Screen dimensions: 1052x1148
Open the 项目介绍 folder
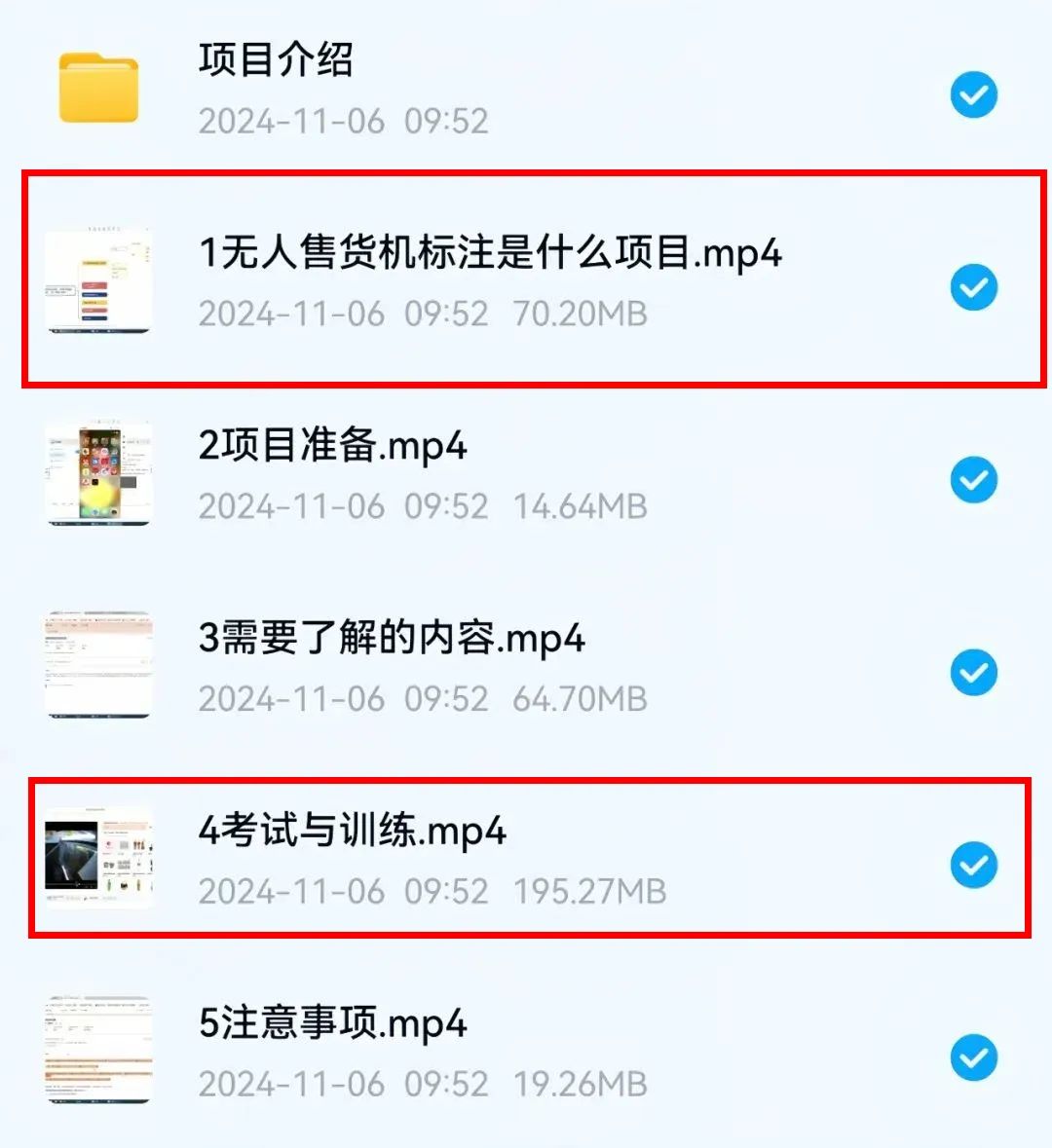tap(276, 60)
